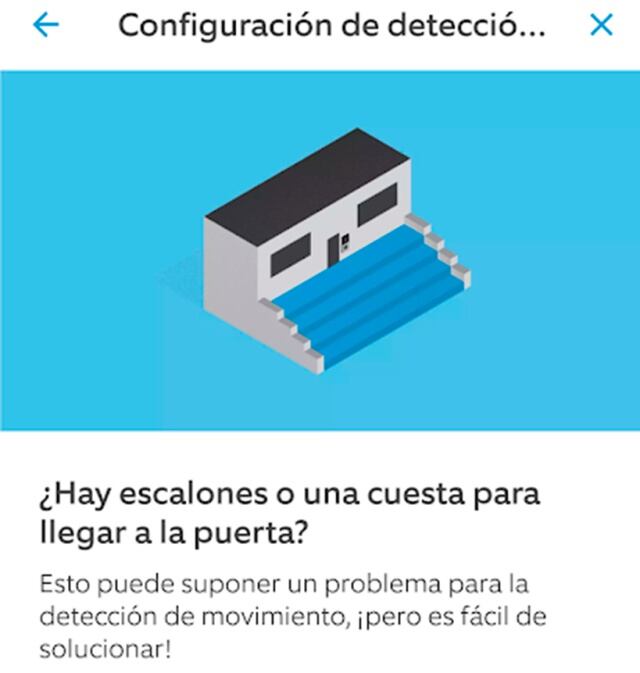Close the detection setup screen
640x673 pixels.
(x=601, y=26)
